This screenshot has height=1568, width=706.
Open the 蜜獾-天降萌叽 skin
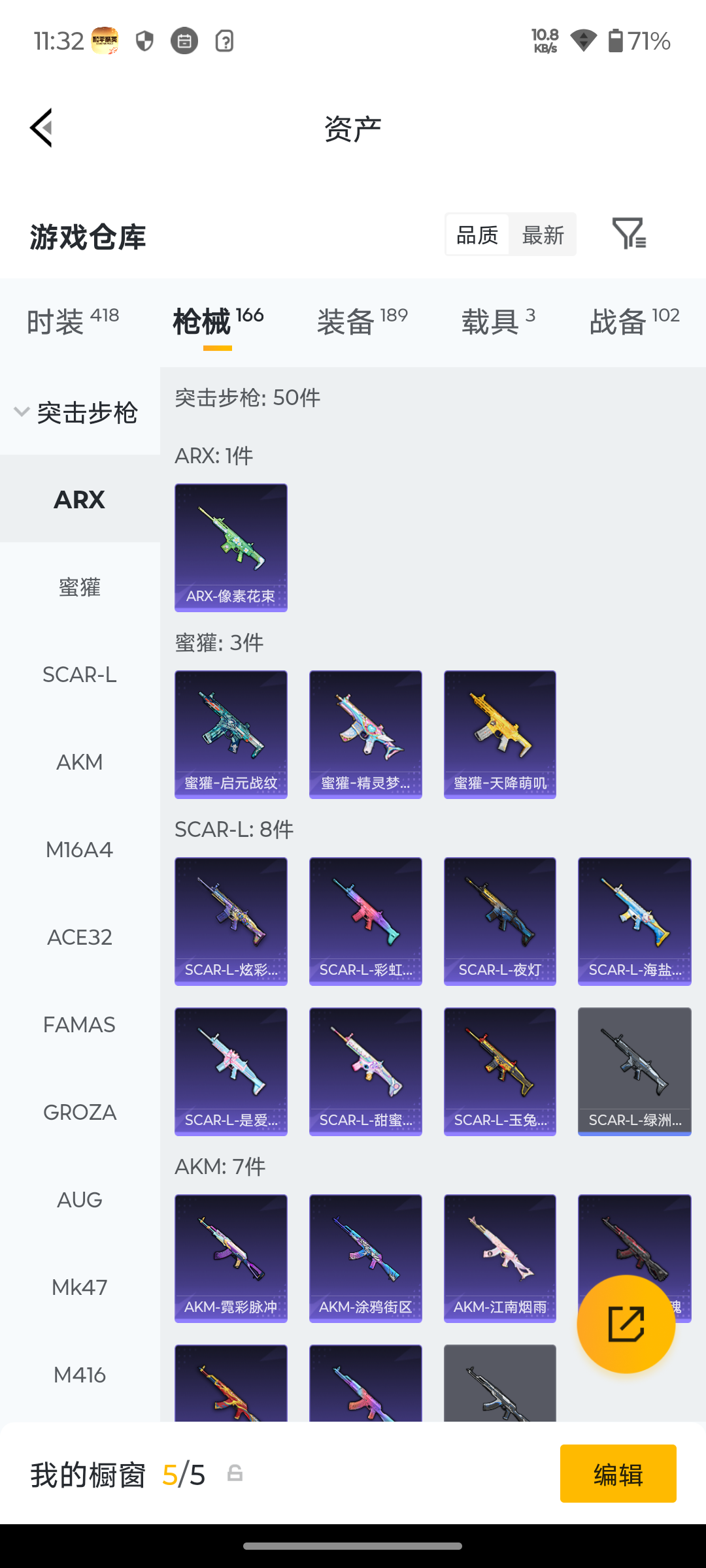500,734
